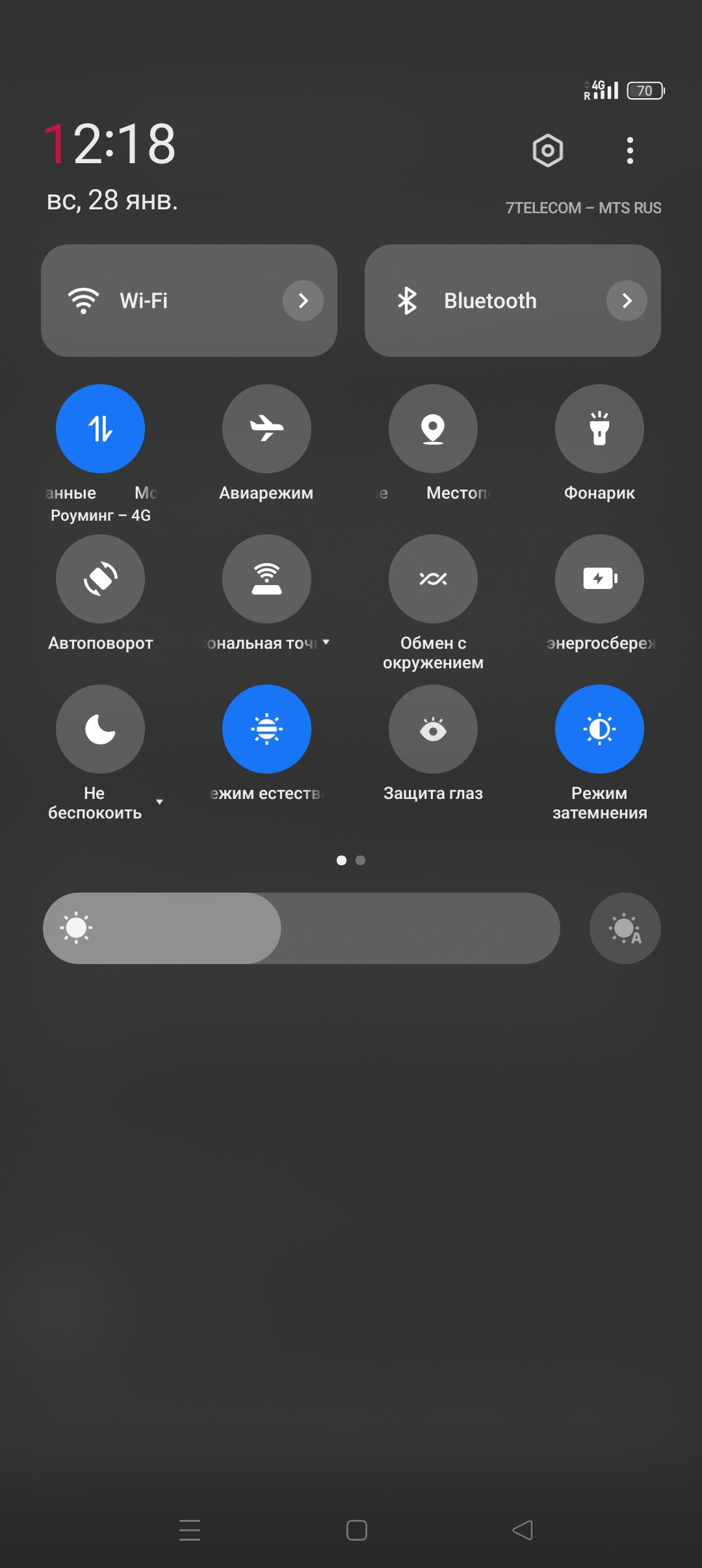Enable Авиарежим
Viewport: 702px width, 1568px height.
point(266,428)
